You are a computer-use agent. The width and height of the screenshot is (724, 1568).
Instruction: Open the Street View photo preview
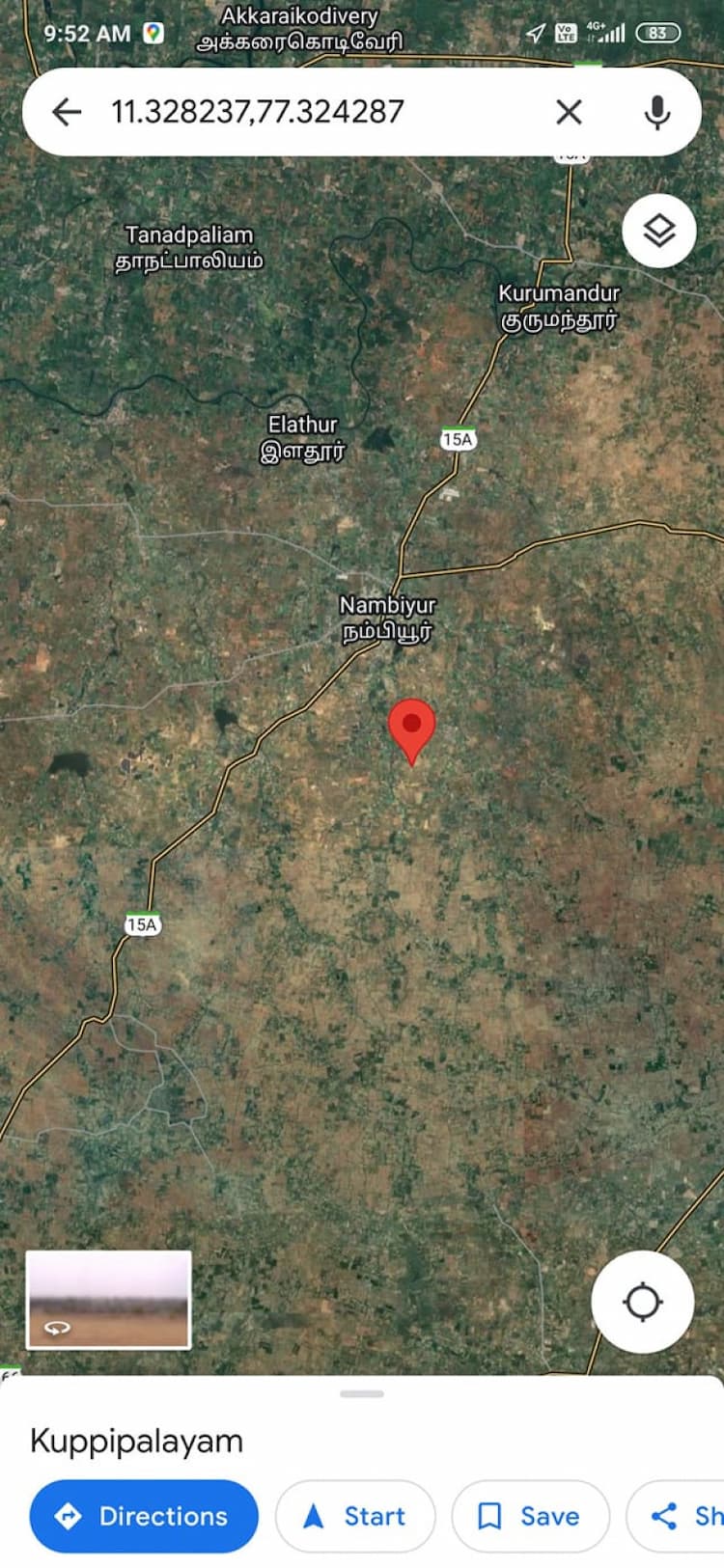click(109, 1300)
